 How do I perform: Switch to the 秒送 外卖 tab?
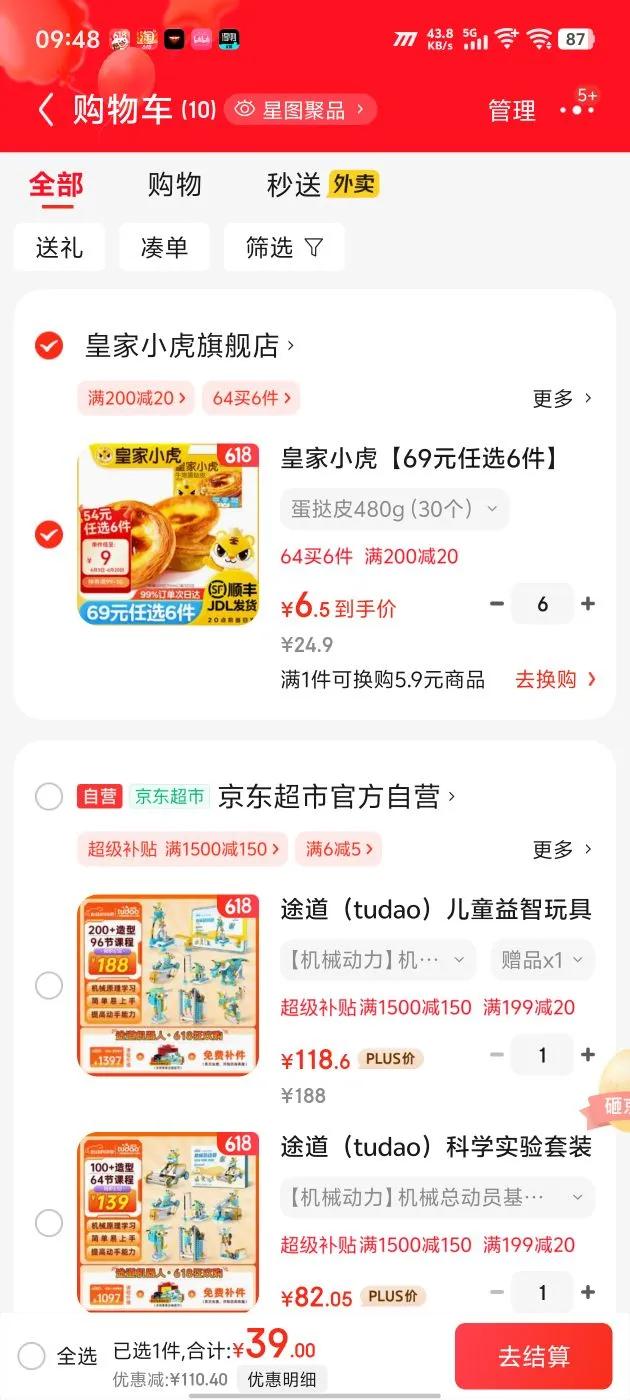click(322, 185)
